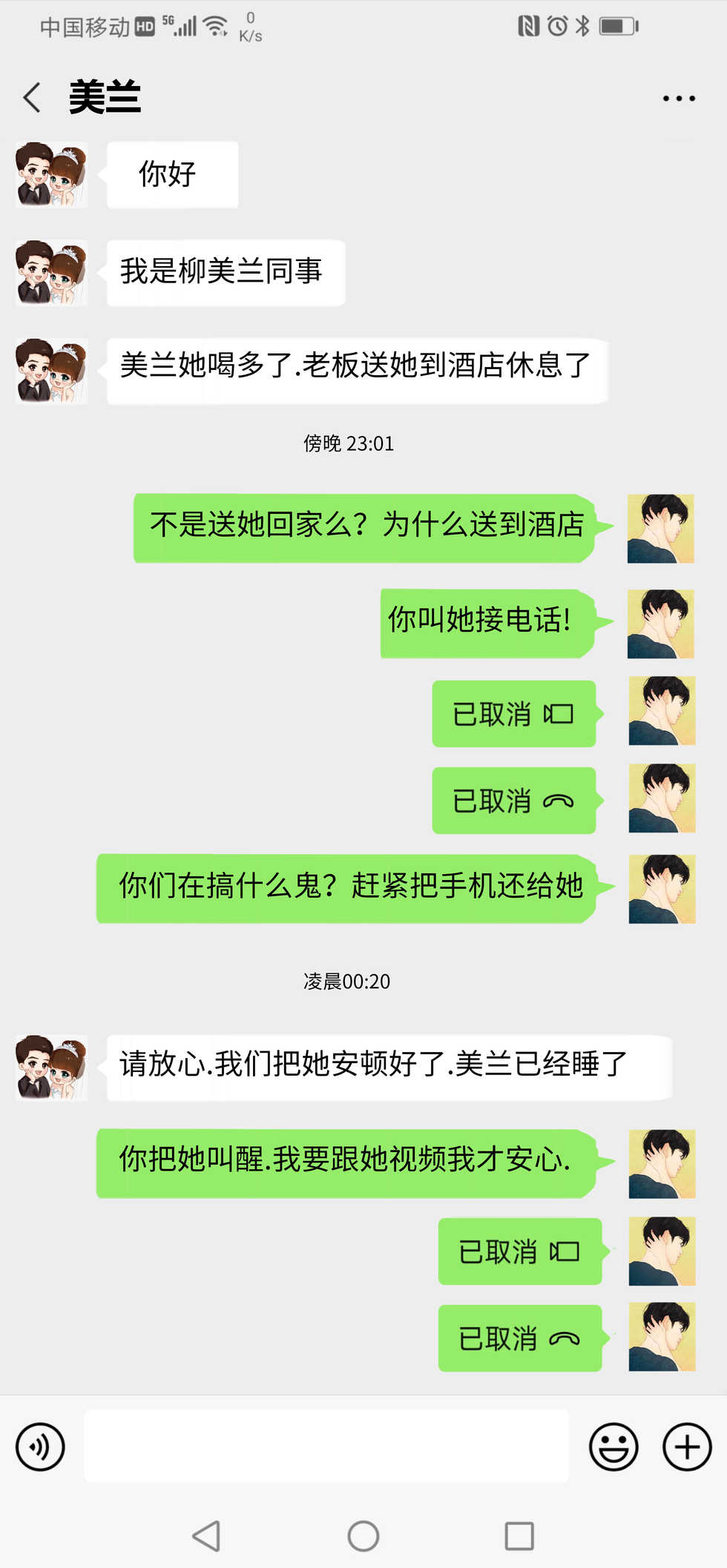Image resolution: width=727 pixels, height=1568 pixels.
Task: Go back using the chat back arrow
Action: (x=31, y=97)
